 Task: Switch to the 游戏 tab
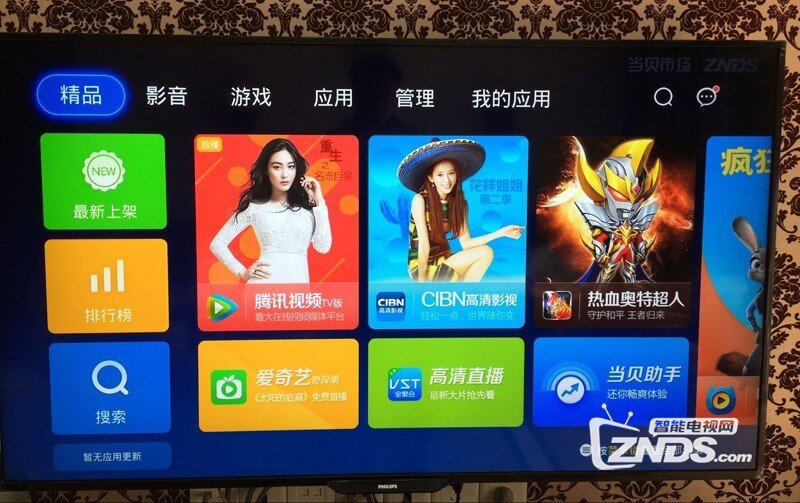coord(250,97)
